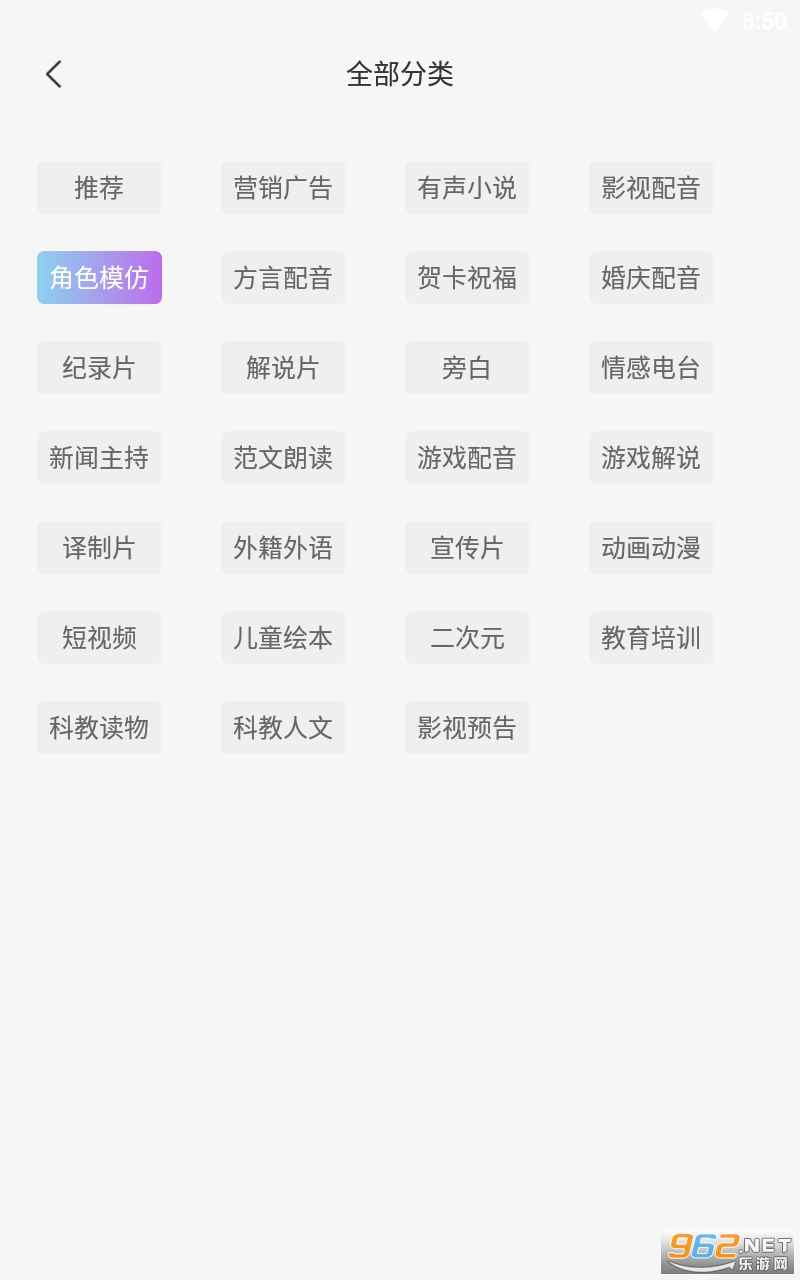Pick the 外籍外语 chip

[x=283, y=548]
